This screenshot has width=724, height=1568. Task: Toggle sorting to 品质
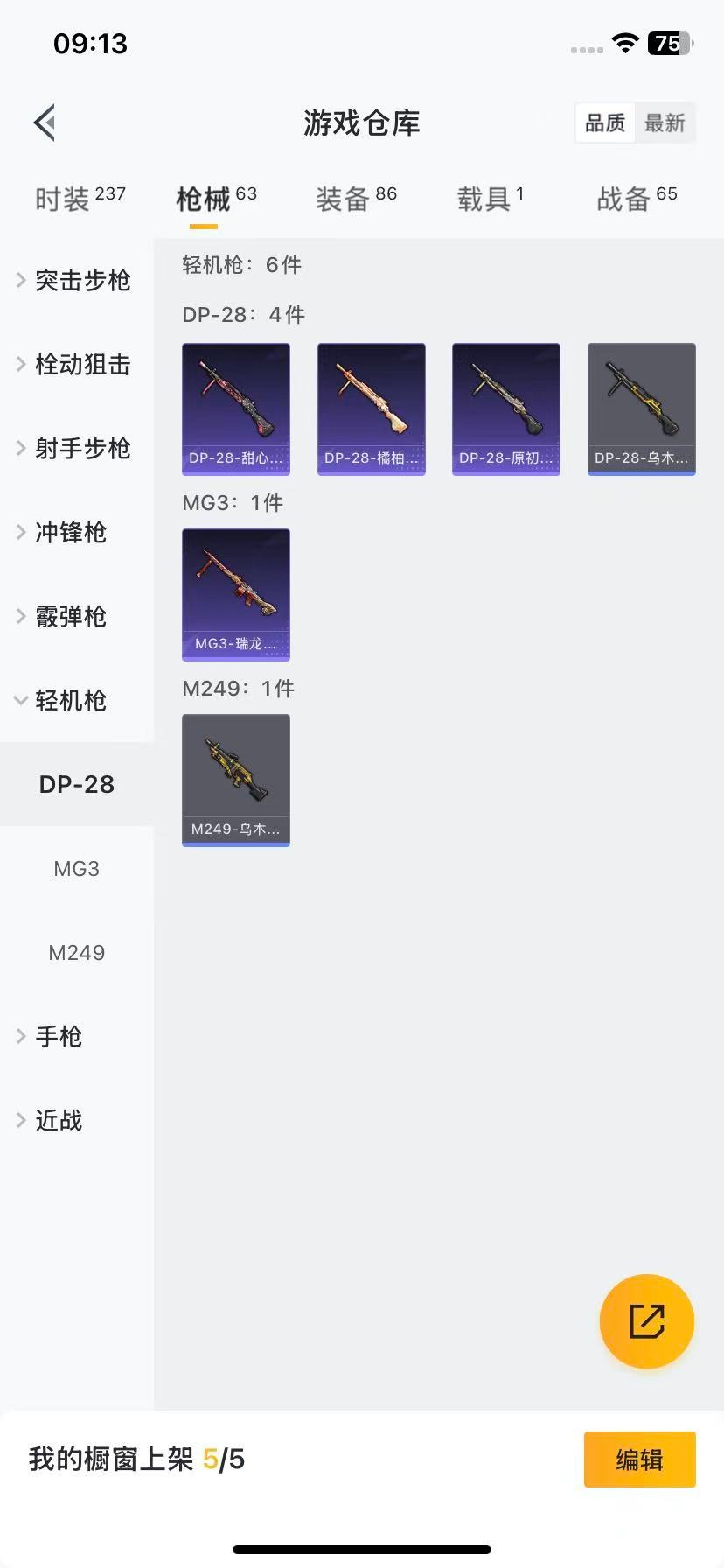point(604,123)
